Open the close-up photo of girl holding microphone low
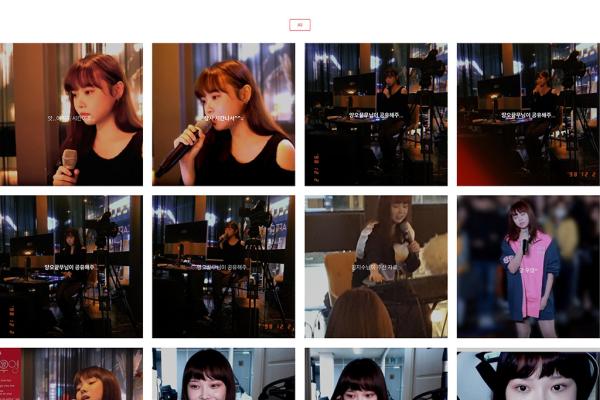The height and width of the screenshot is (400, 600). point(71,114)
